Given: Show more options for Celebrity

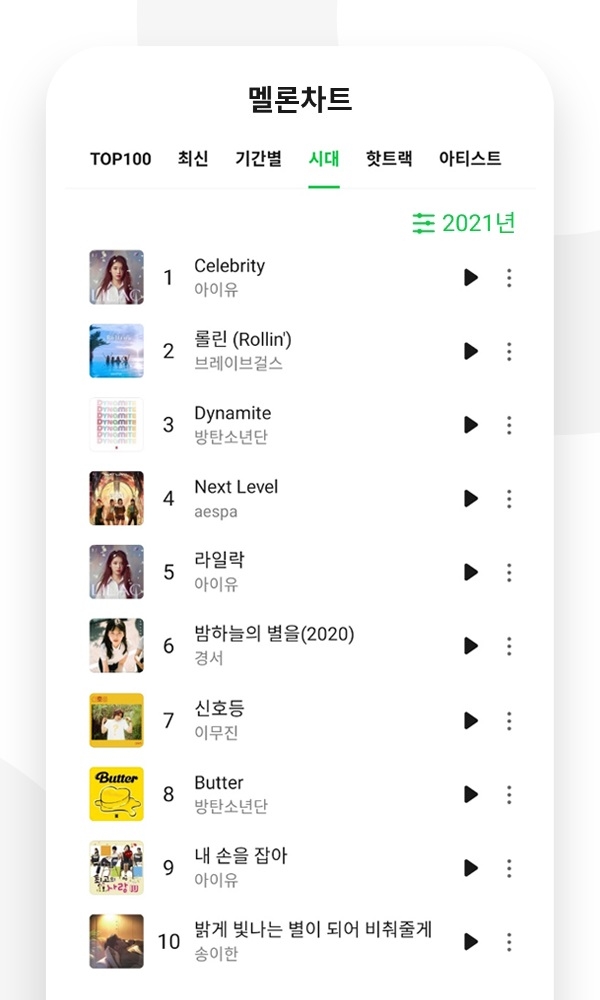Looking at the screenshot, I should pos(509,277).
